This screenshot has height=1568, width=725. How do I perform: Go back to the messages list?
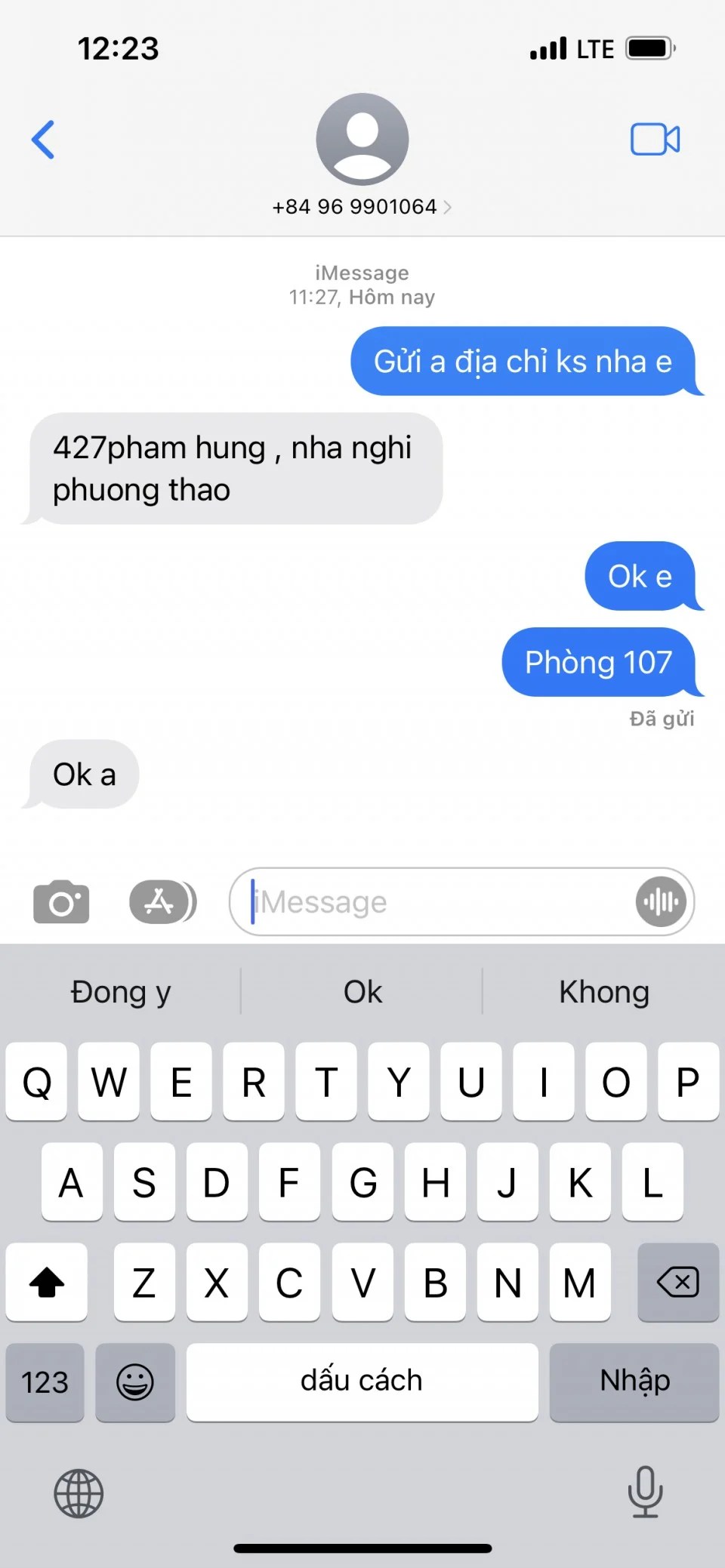pos(43,140)
